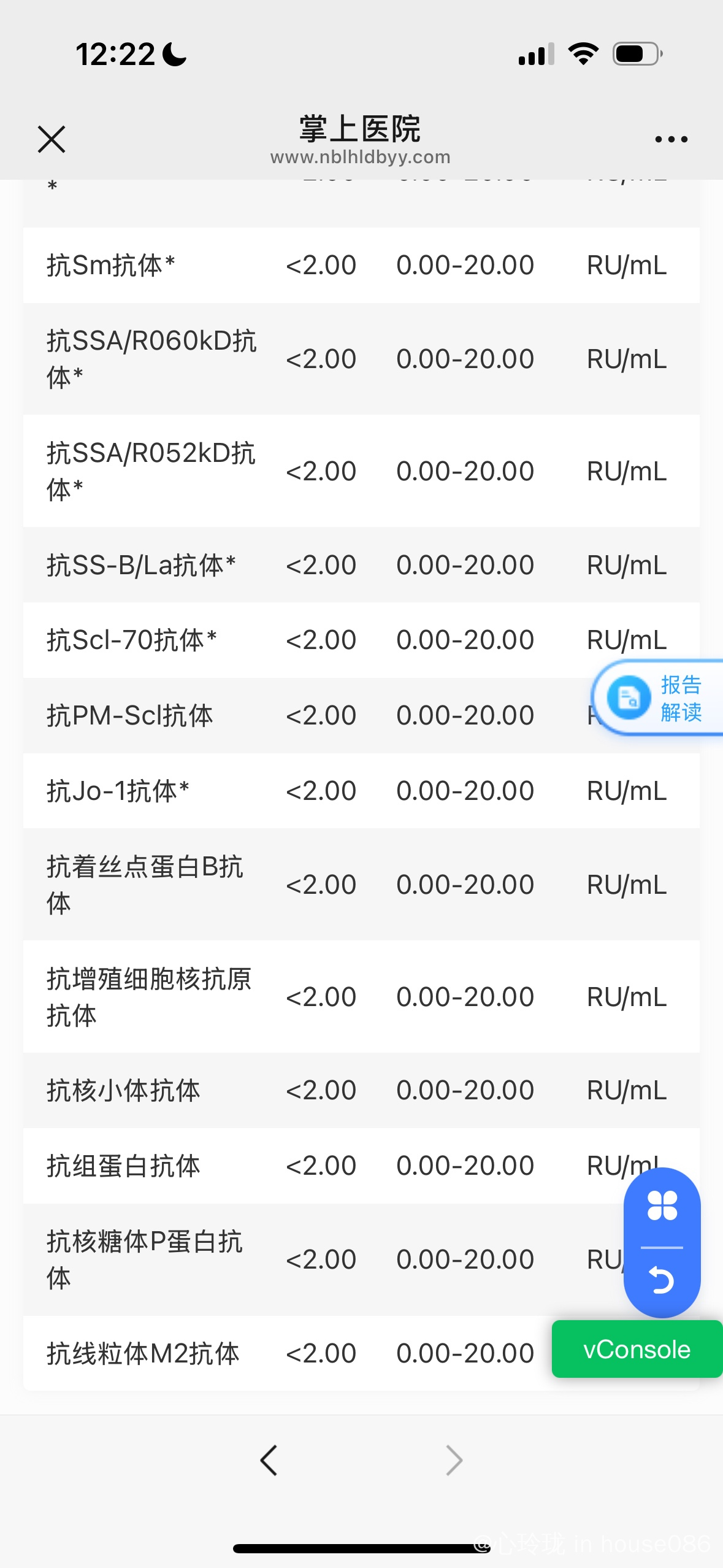Close the 掌上医院 web page

click(52, 139)
